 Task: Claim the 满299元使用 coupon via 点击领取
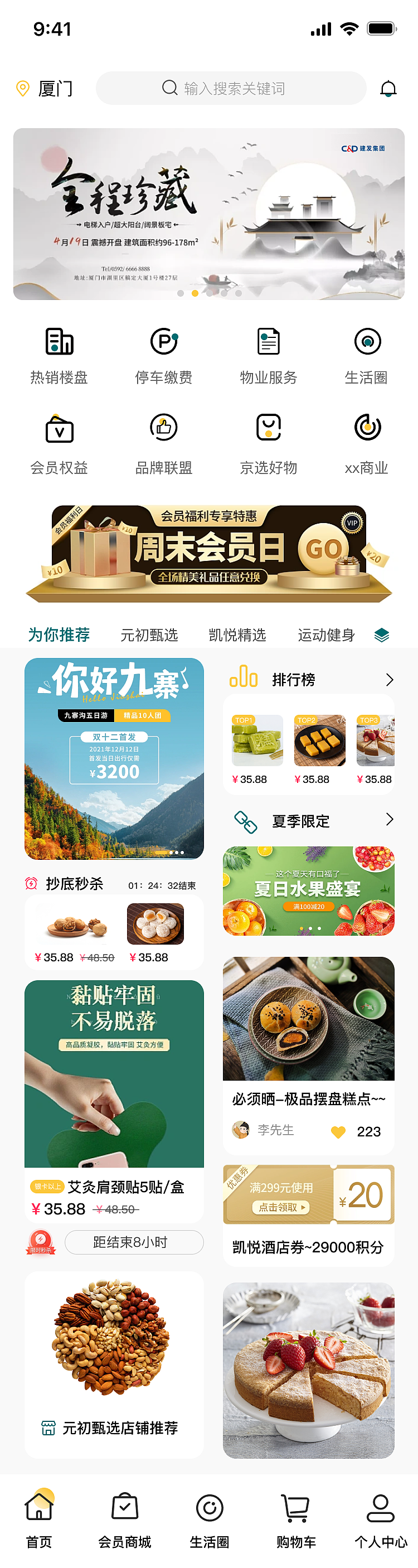coord(283,1207)
